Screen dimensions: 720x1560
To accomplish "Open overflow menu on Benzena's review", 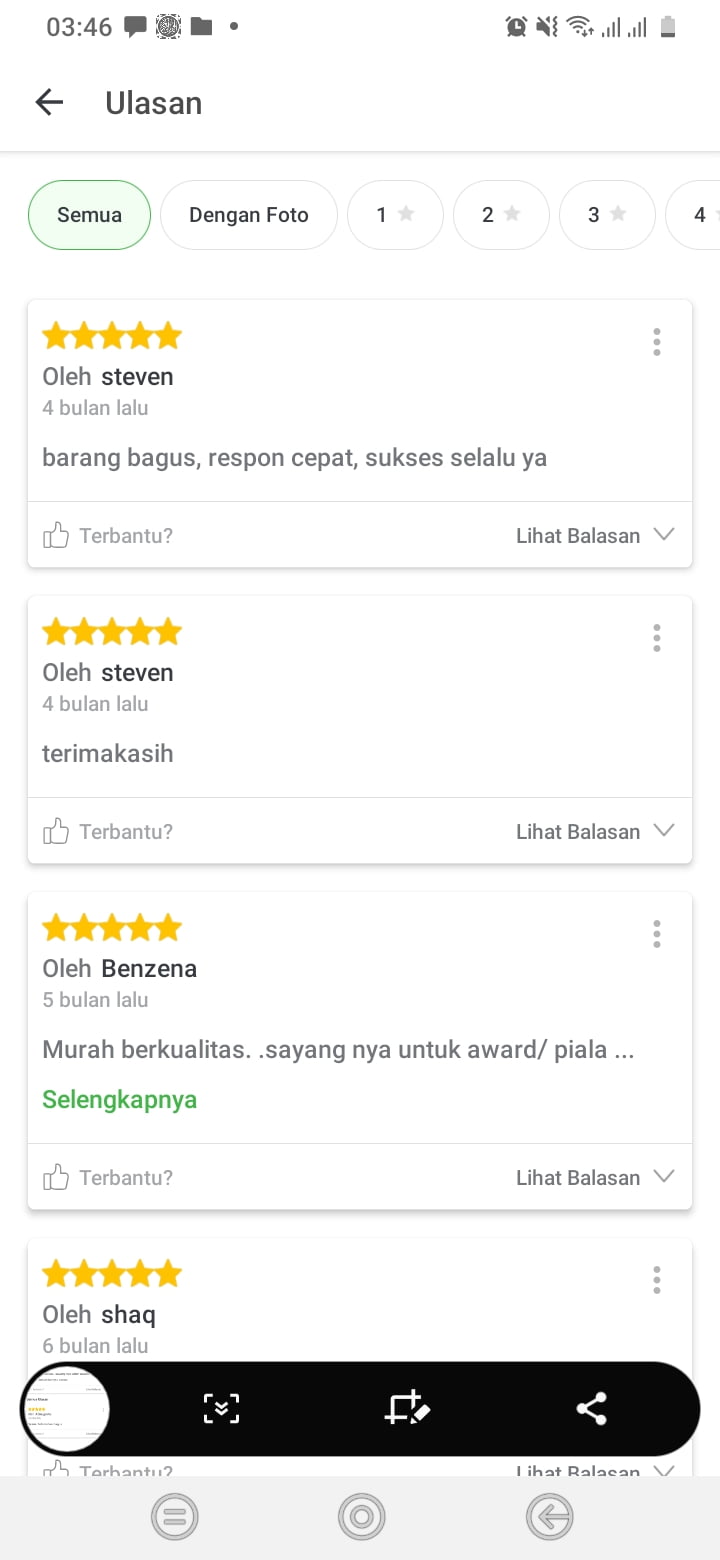I will click(656, 934).
